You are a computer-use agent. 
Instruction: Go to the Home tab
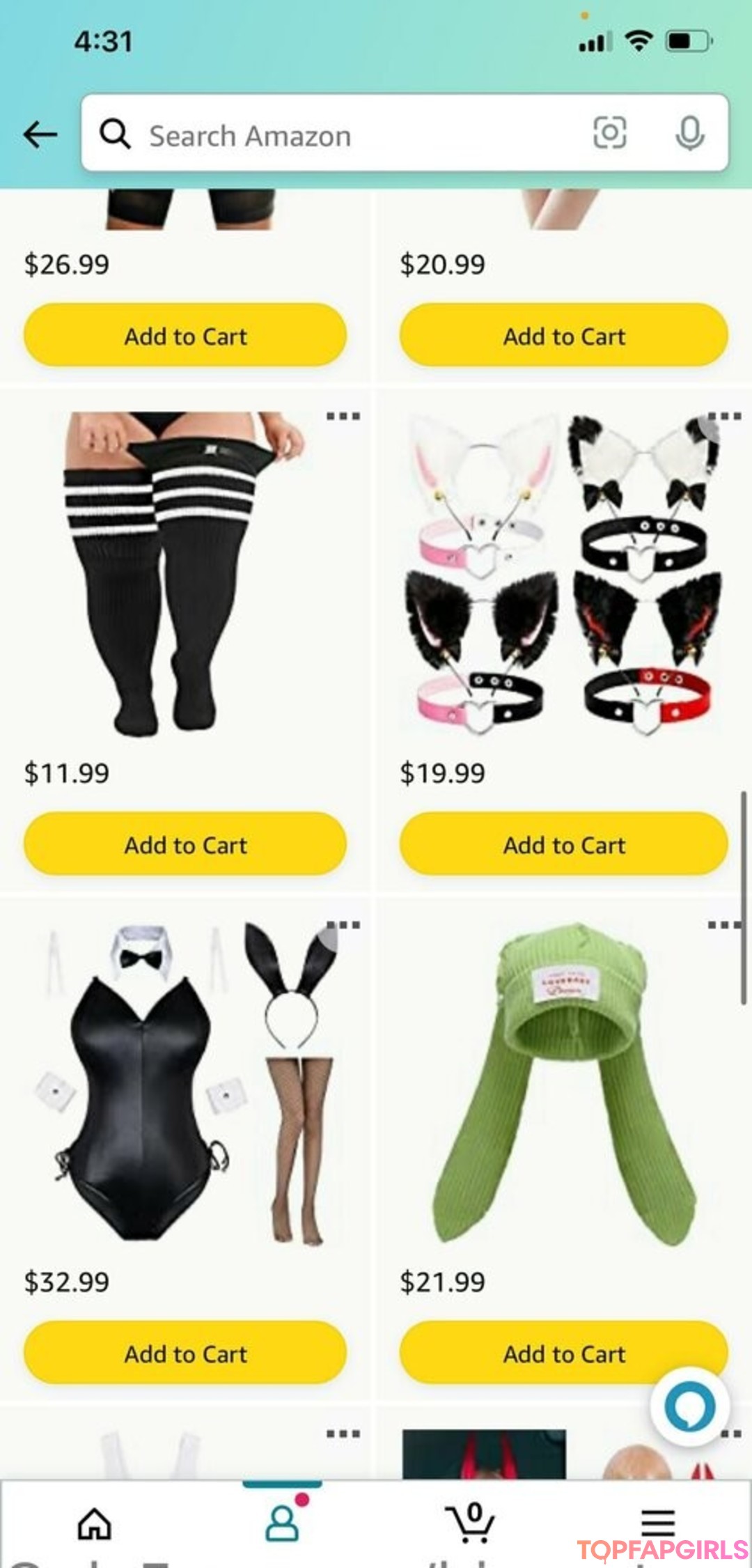point(94,1523)
